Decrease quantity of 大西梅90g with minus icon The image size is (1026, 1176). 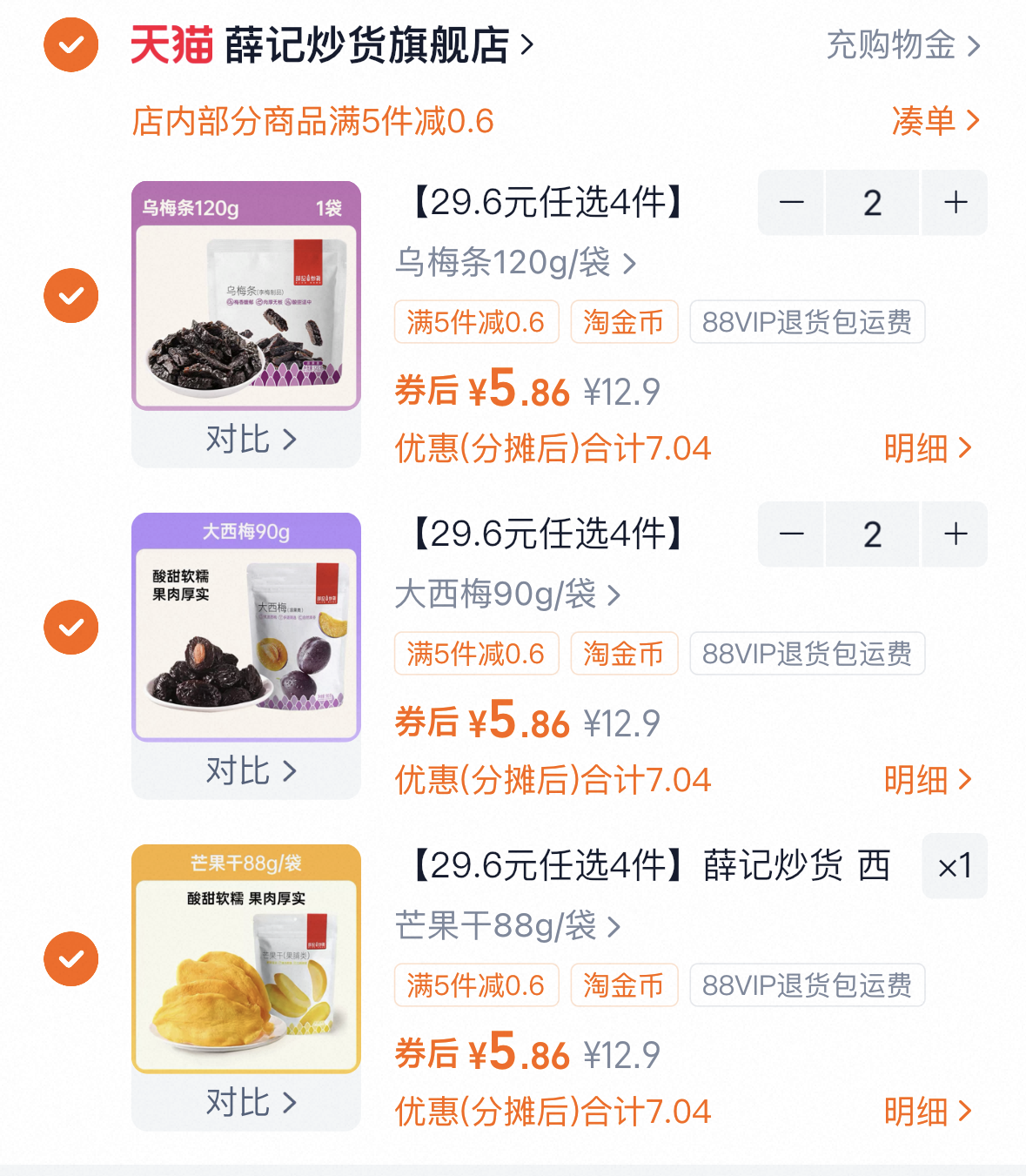(x=790, y=534)
